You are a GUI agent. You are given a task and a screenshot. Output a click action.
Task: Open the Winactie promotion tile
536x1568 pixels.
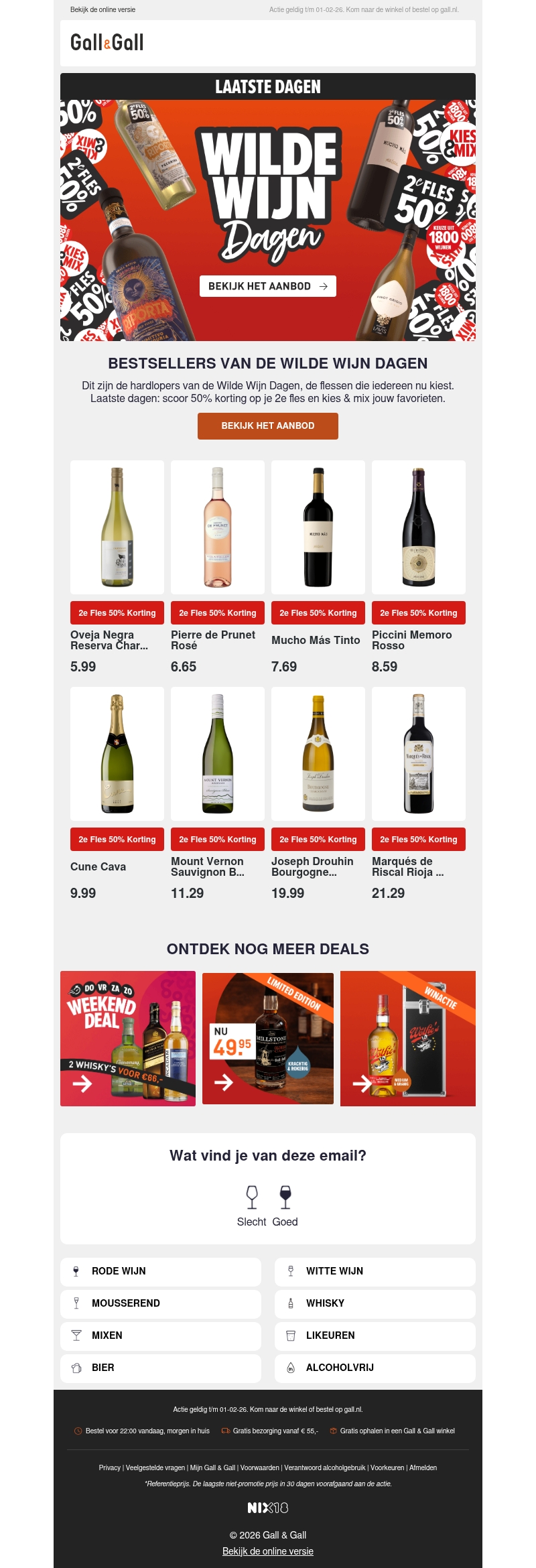tap(408, 1039)
